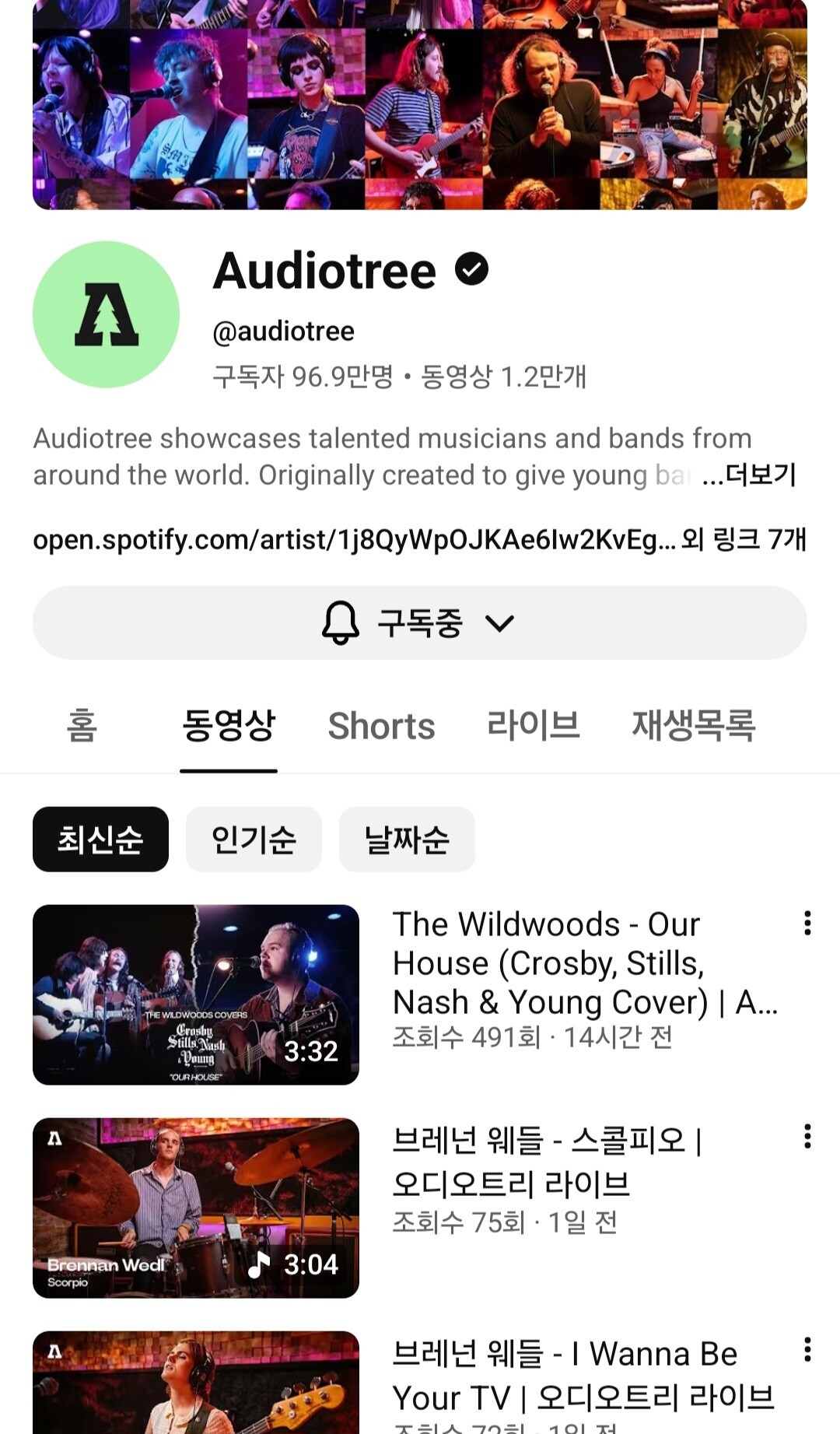840x1434 pixels.
Task: Switch to the 홈 tab
Action: (x=82, y=726)
